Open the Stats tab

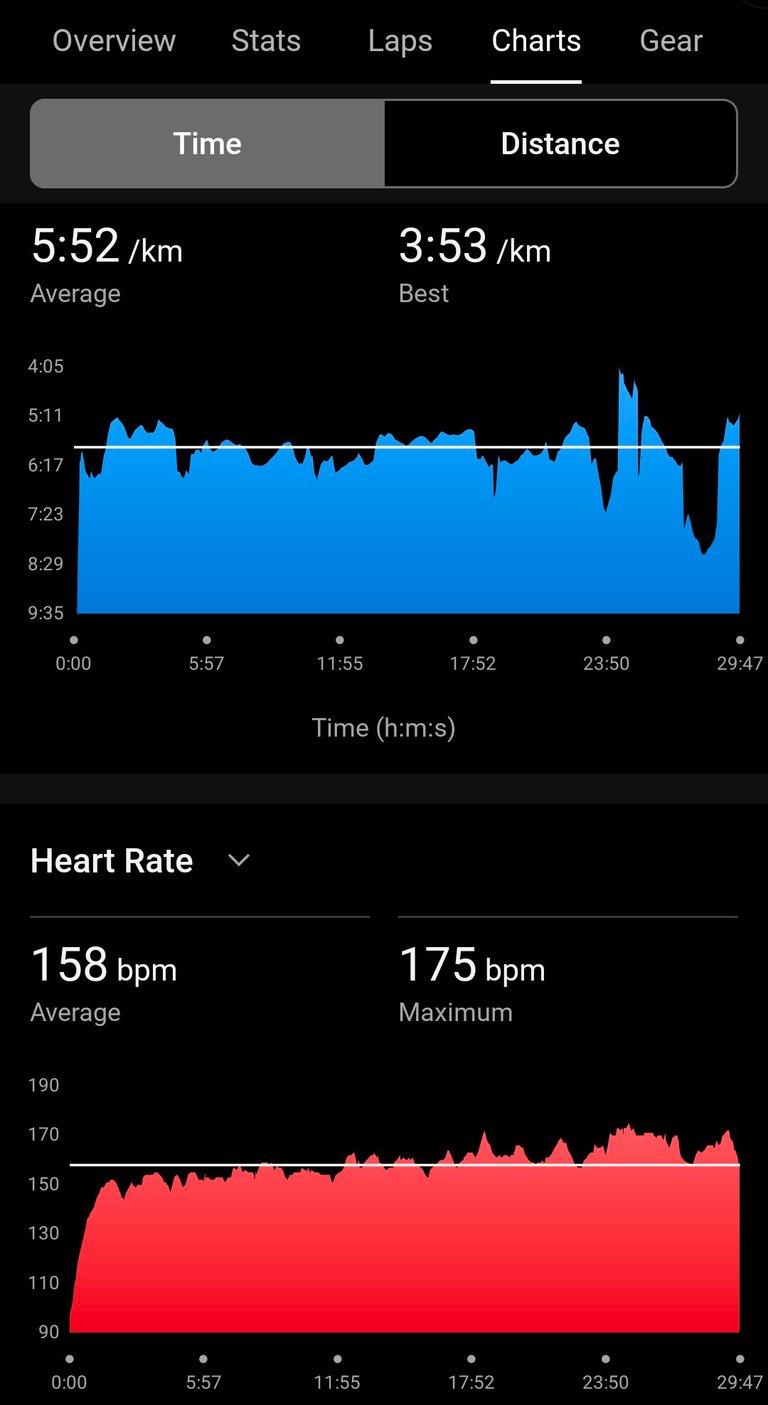[x=267, y=41]
